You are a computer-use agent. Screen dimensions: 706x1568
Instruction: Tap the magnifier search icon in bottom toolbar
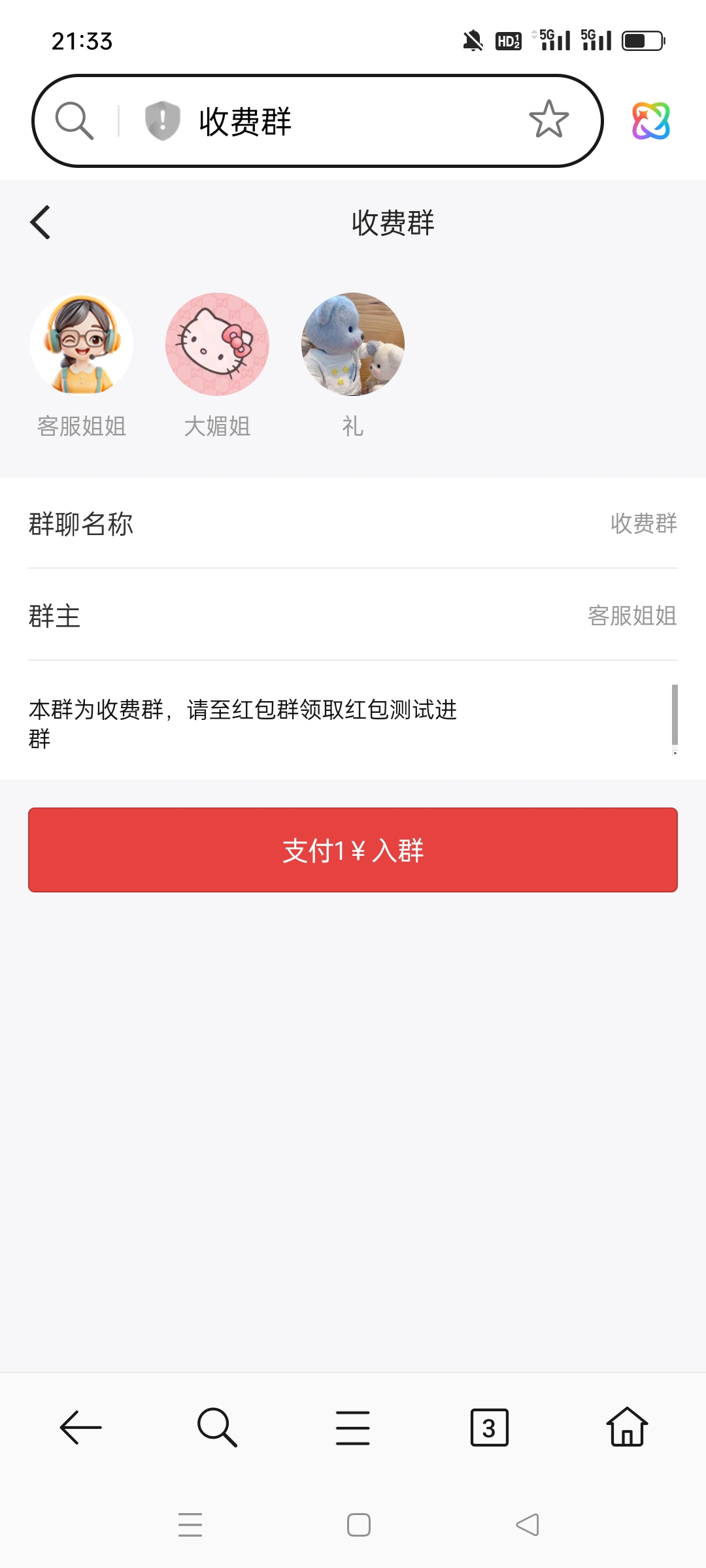tap(217, 1428)
